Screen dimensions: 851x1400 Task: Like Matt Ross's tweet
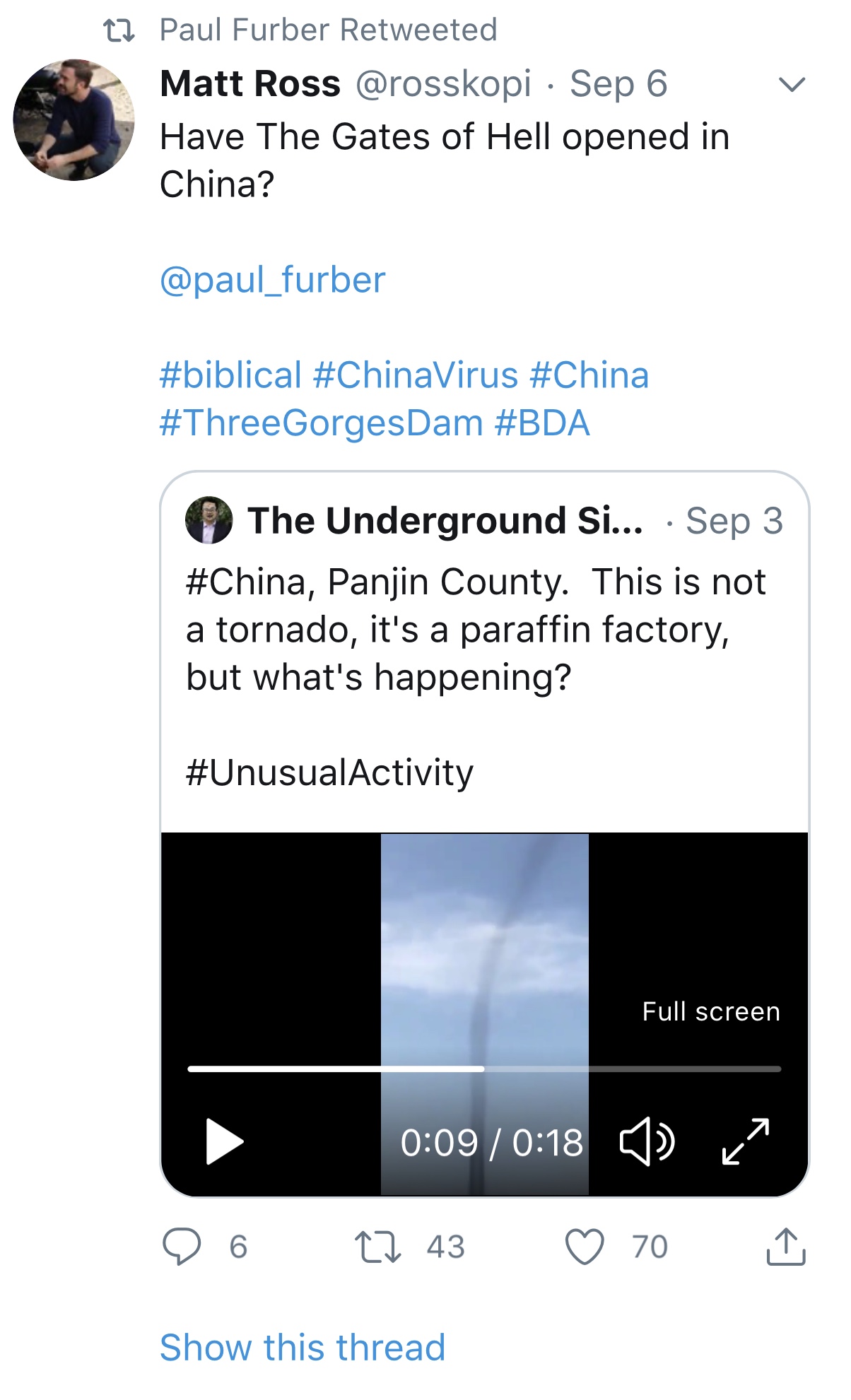point(585,1247)
